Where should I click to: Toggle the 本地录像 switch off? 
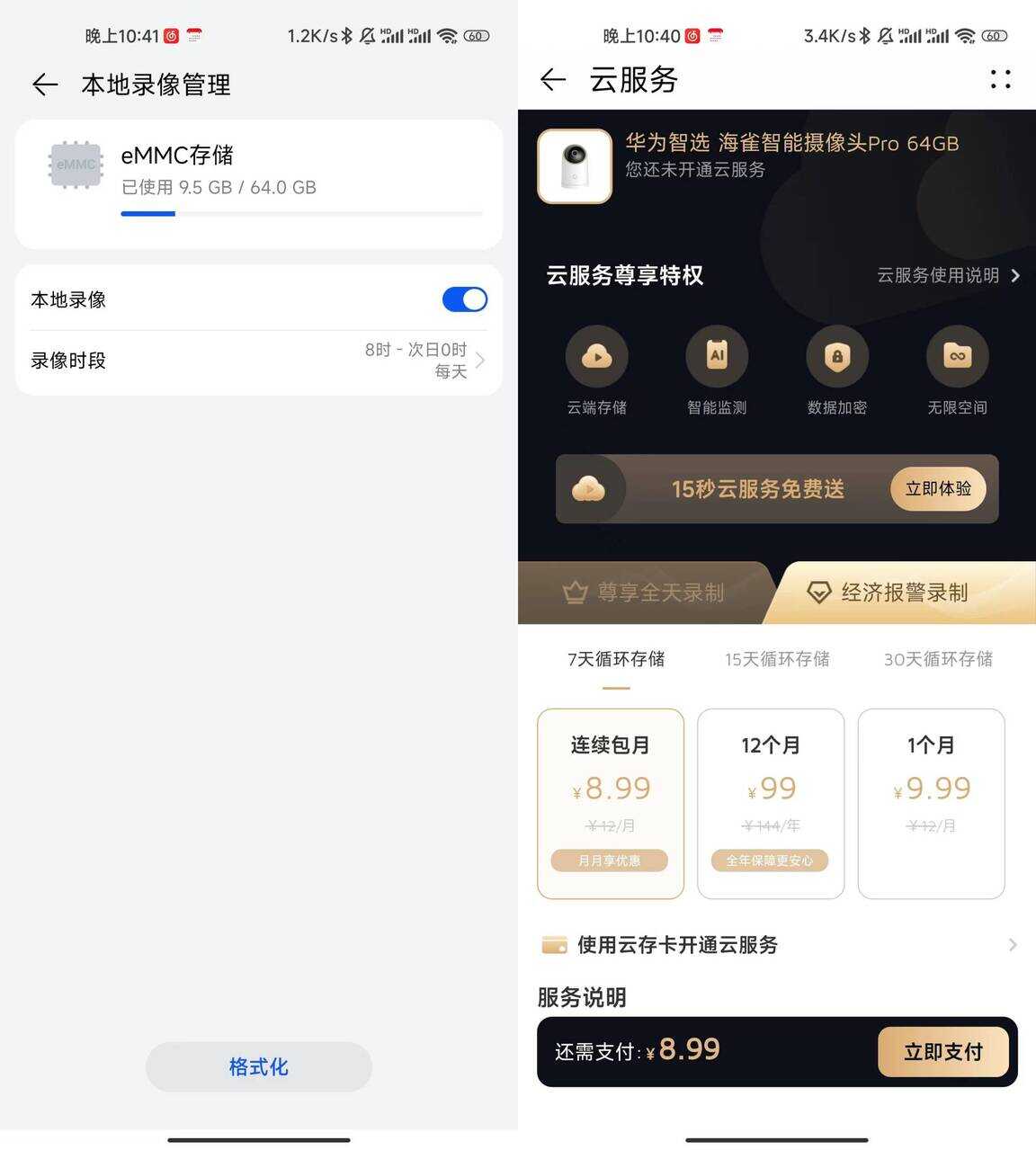464,299
